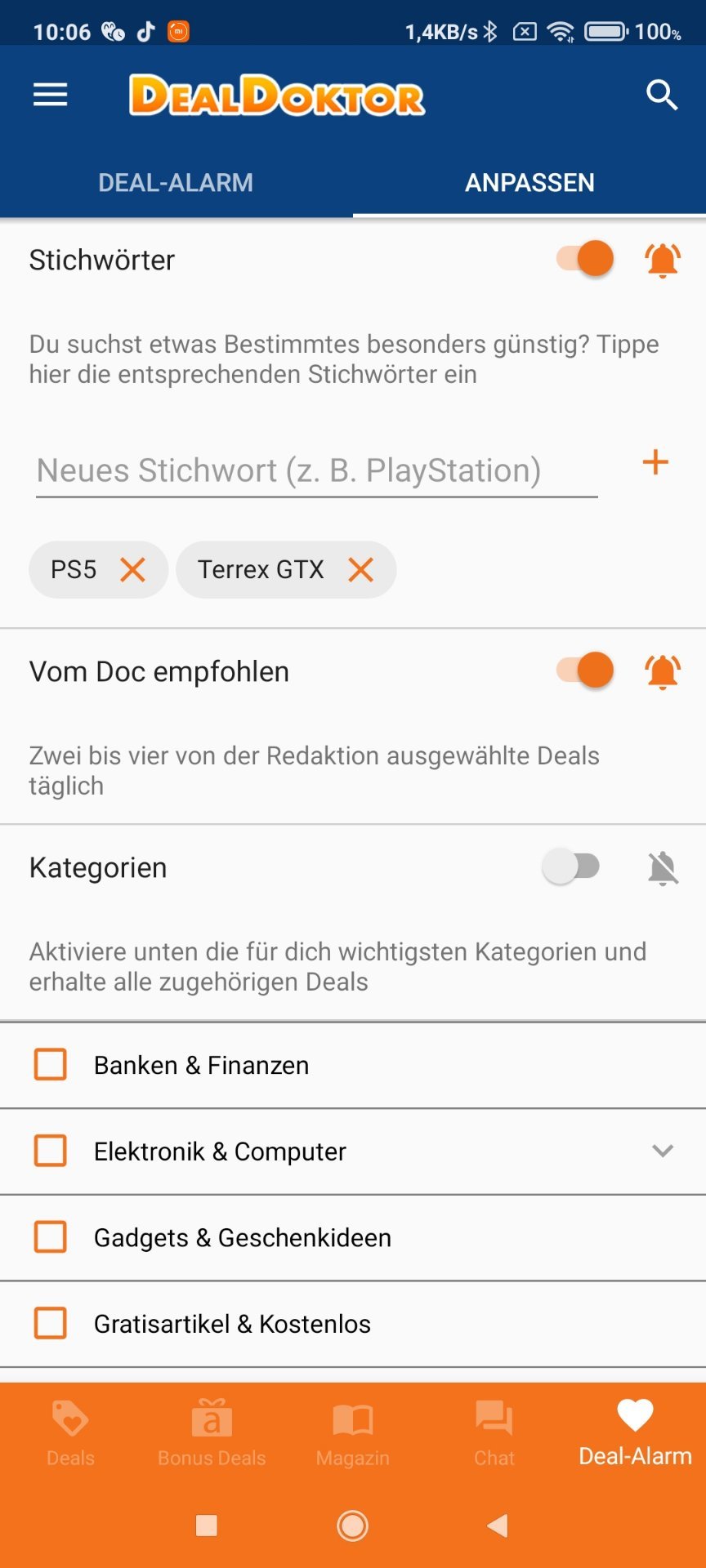
Task: Add the keyword with the plus icon
Action: (655, 462)
